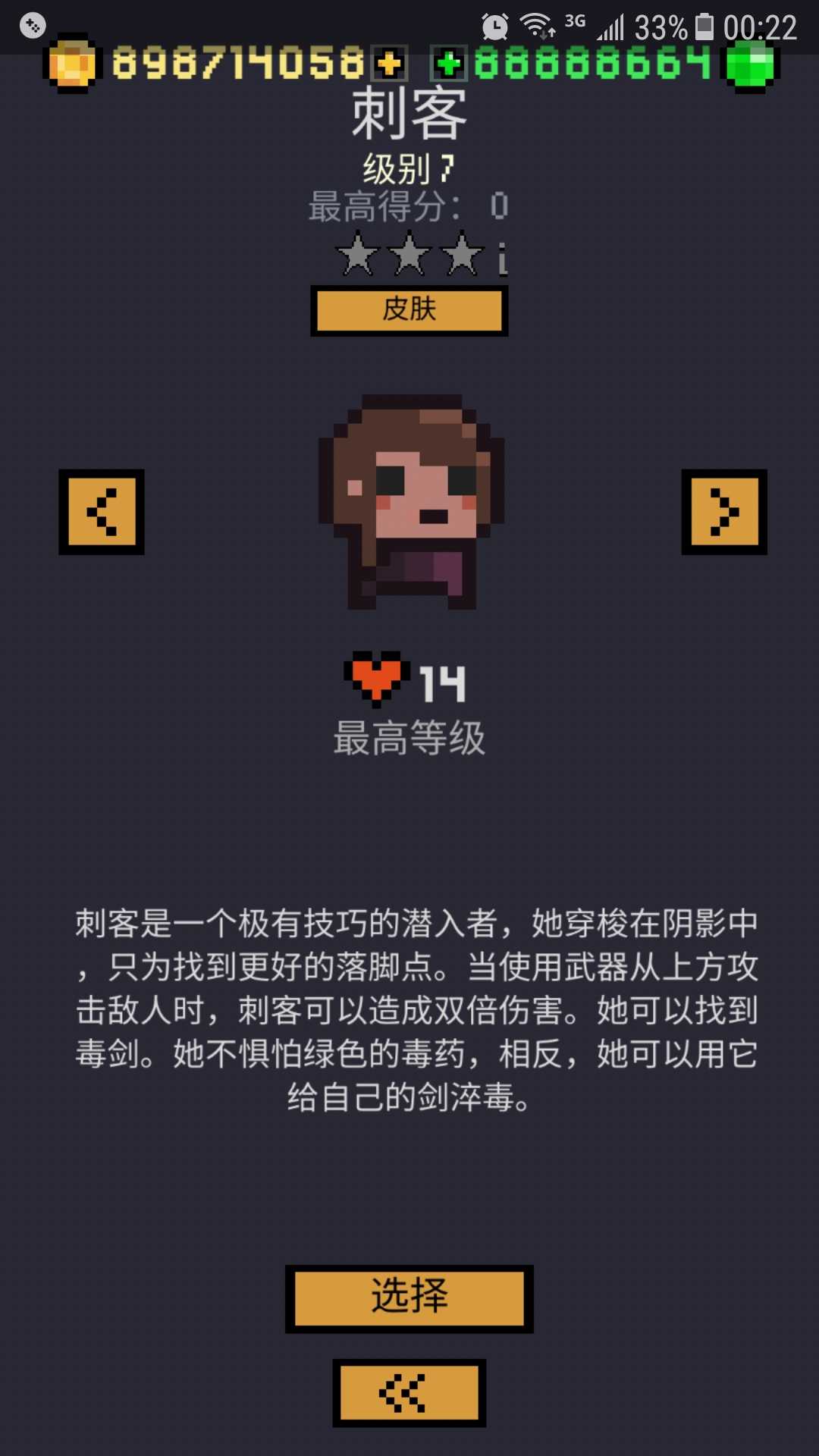Return with the double-arrow back button

click(409, 1392)
